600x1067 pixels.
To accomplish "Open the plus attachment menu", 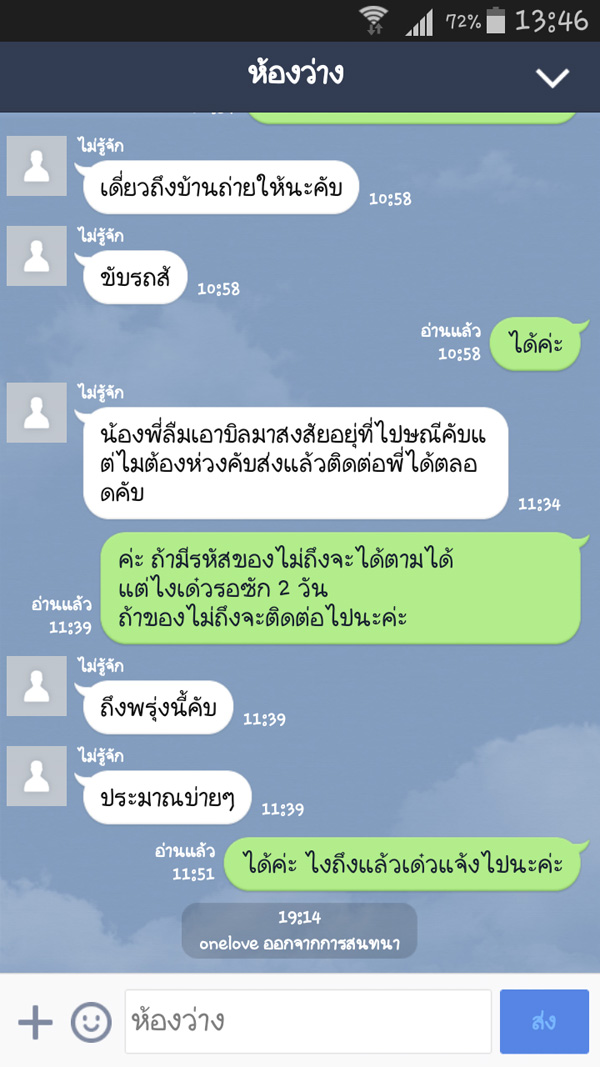I will click(35, 1021).
